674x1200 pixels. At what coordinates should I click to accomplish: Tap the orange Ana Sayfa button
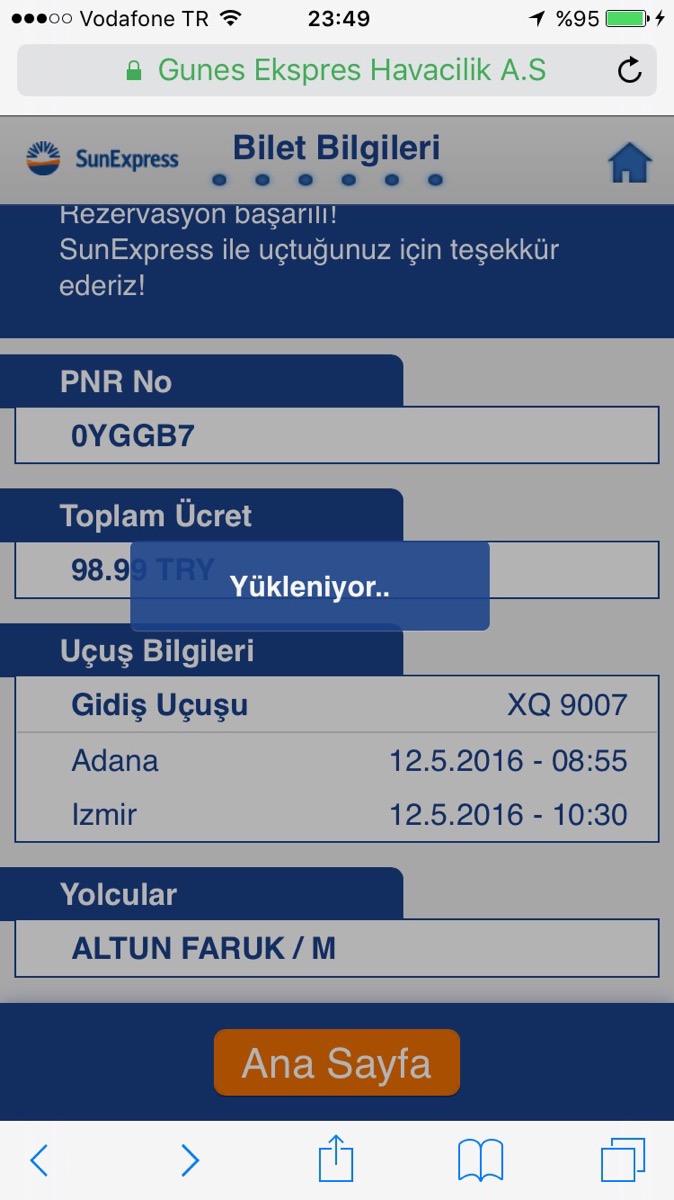point(337,1063)
